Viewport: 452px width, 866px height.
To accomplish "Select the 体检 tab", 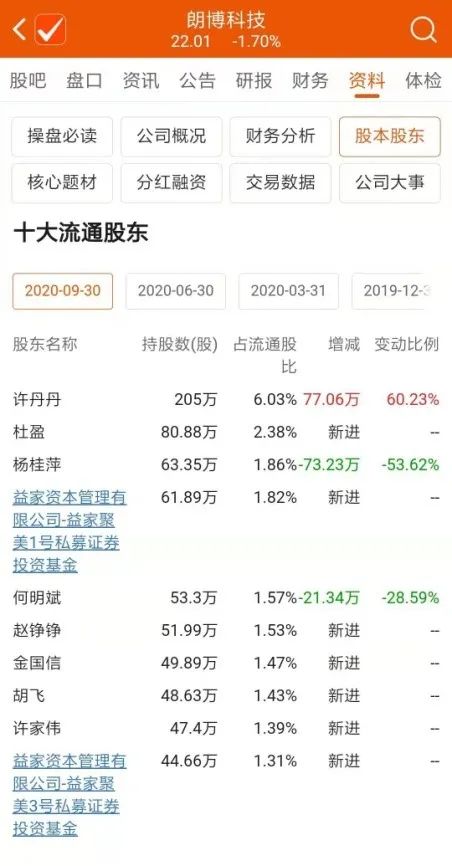I will point(423,81).
